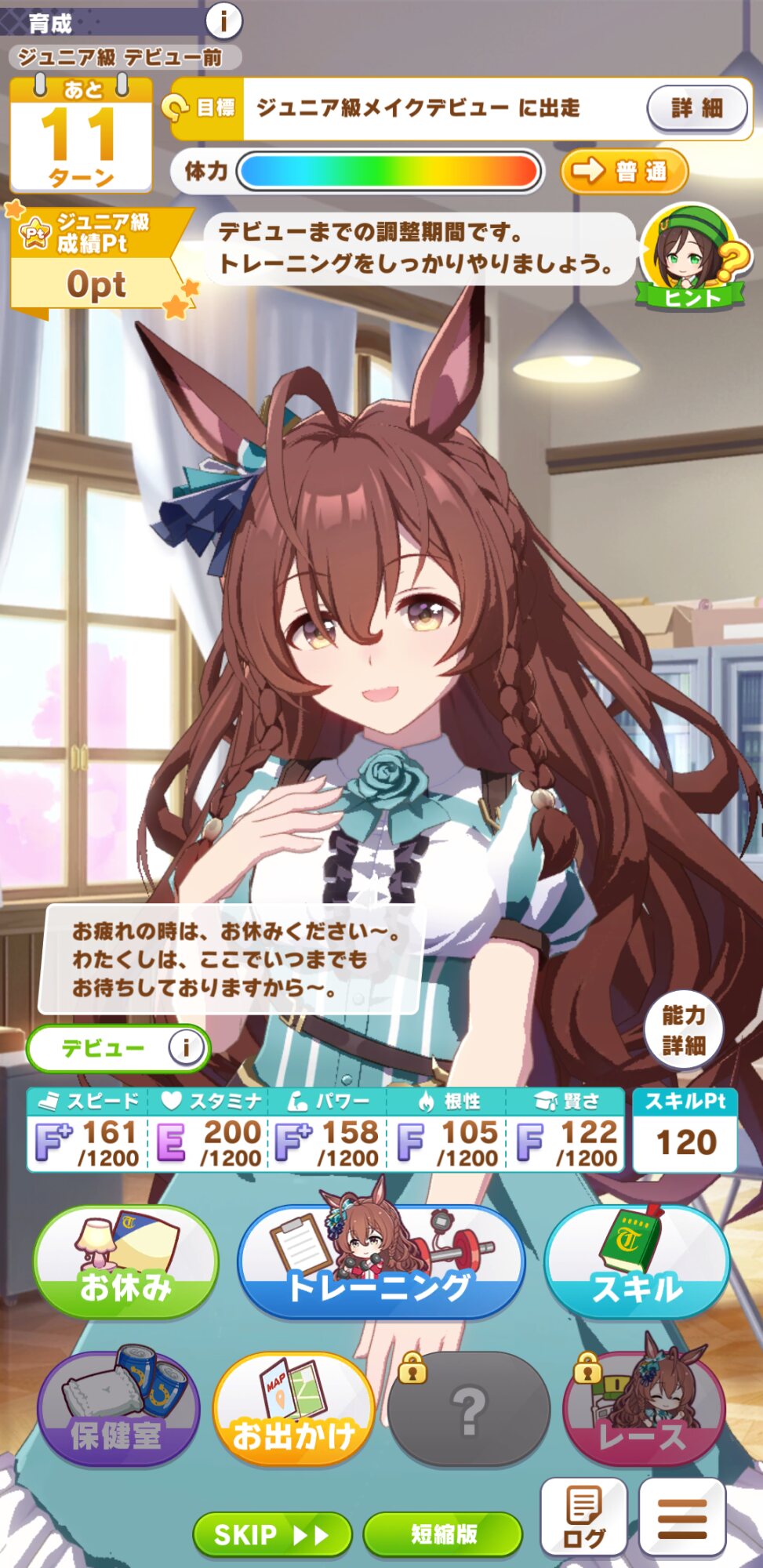Open the スキル skill menu

point(637,1263)
